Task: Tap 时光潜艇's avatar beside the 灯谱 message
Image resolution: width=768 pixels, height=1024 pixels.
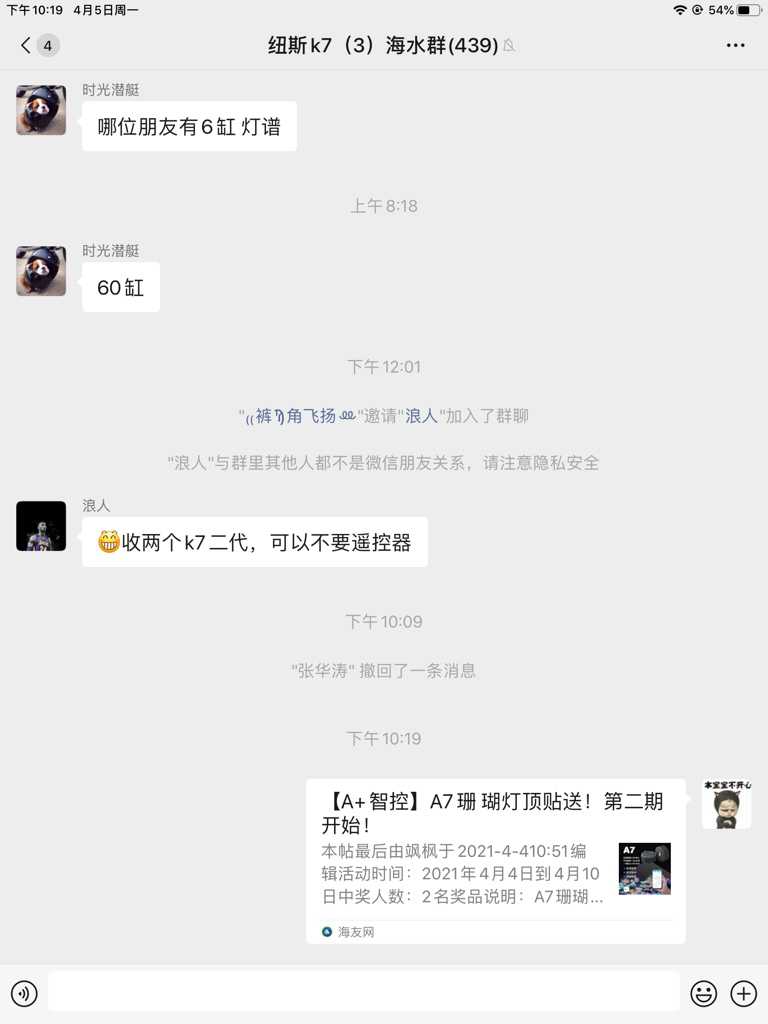Action: [x=41, y=110]
